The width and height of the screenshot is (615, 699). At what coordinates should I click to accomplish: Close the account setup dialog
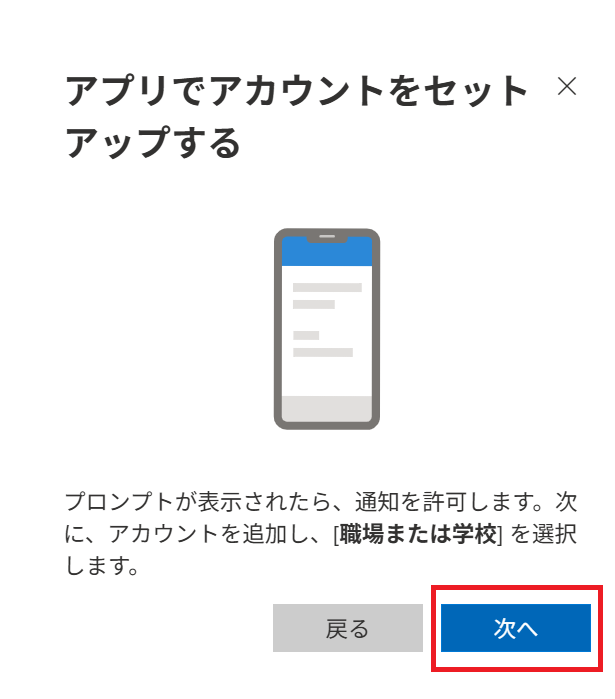click(567, 87)
